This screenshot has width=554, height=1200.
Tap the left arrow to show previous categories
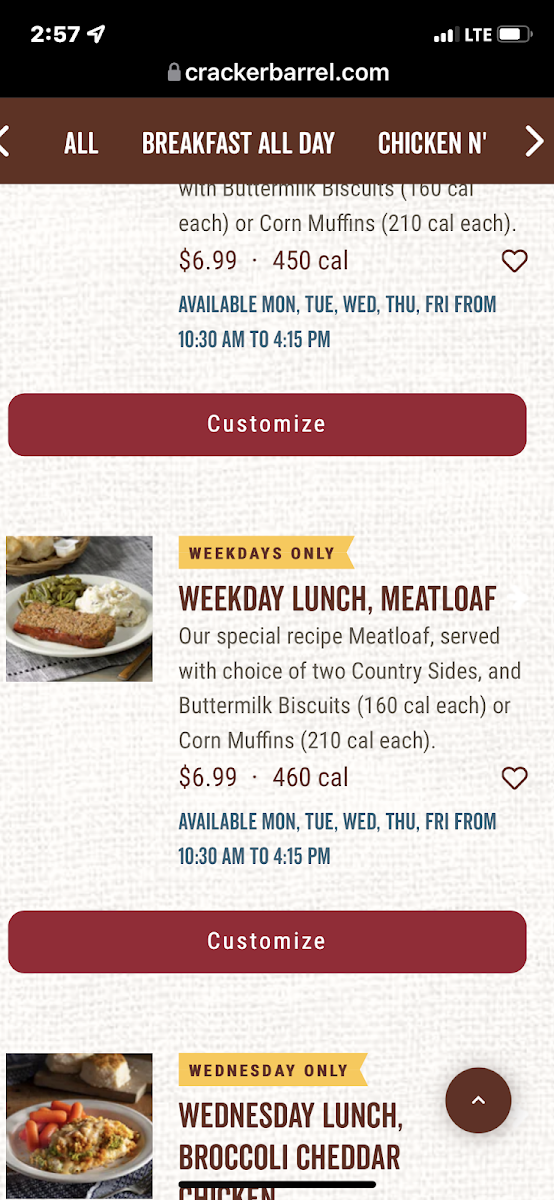click(5, 142)
